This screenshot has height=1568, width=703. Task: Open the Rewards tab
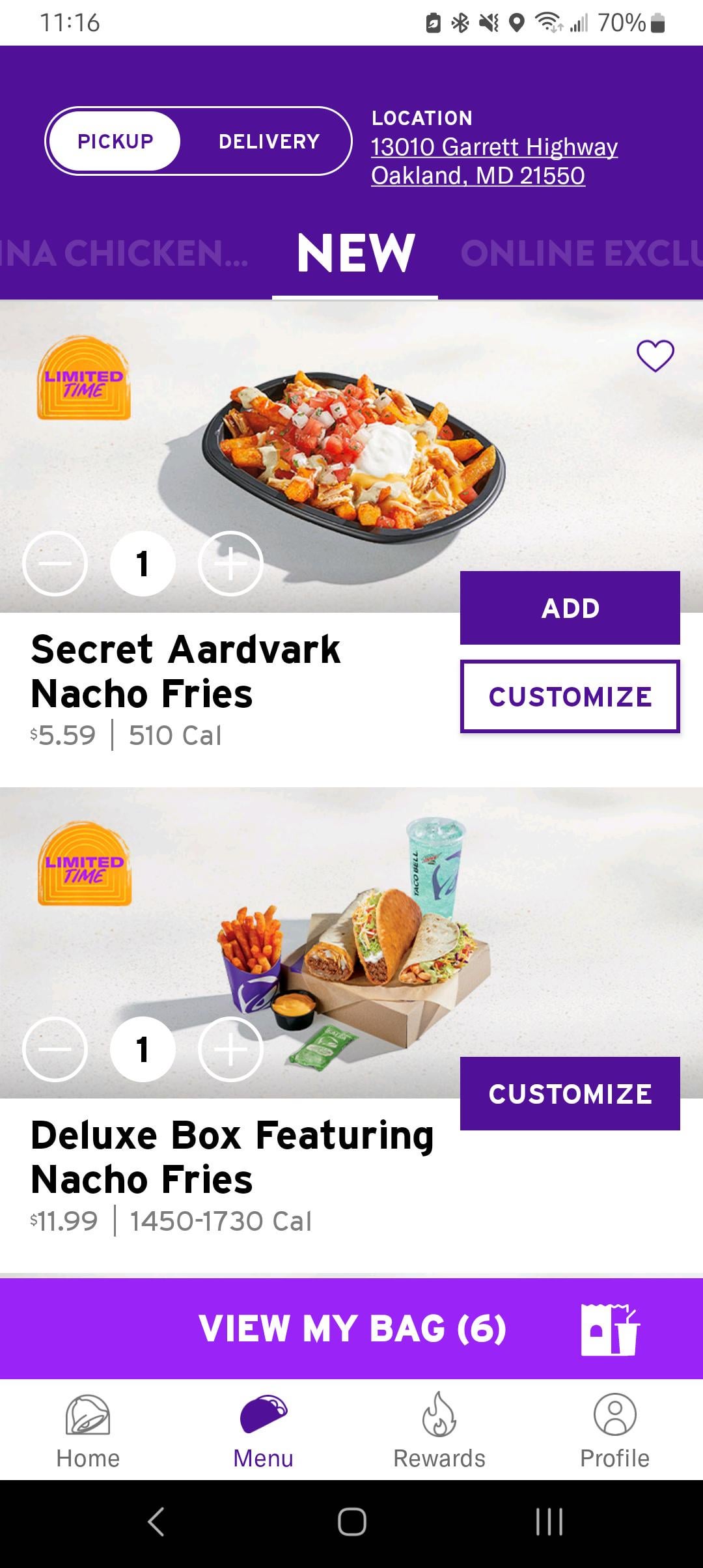coord(439,1430)
